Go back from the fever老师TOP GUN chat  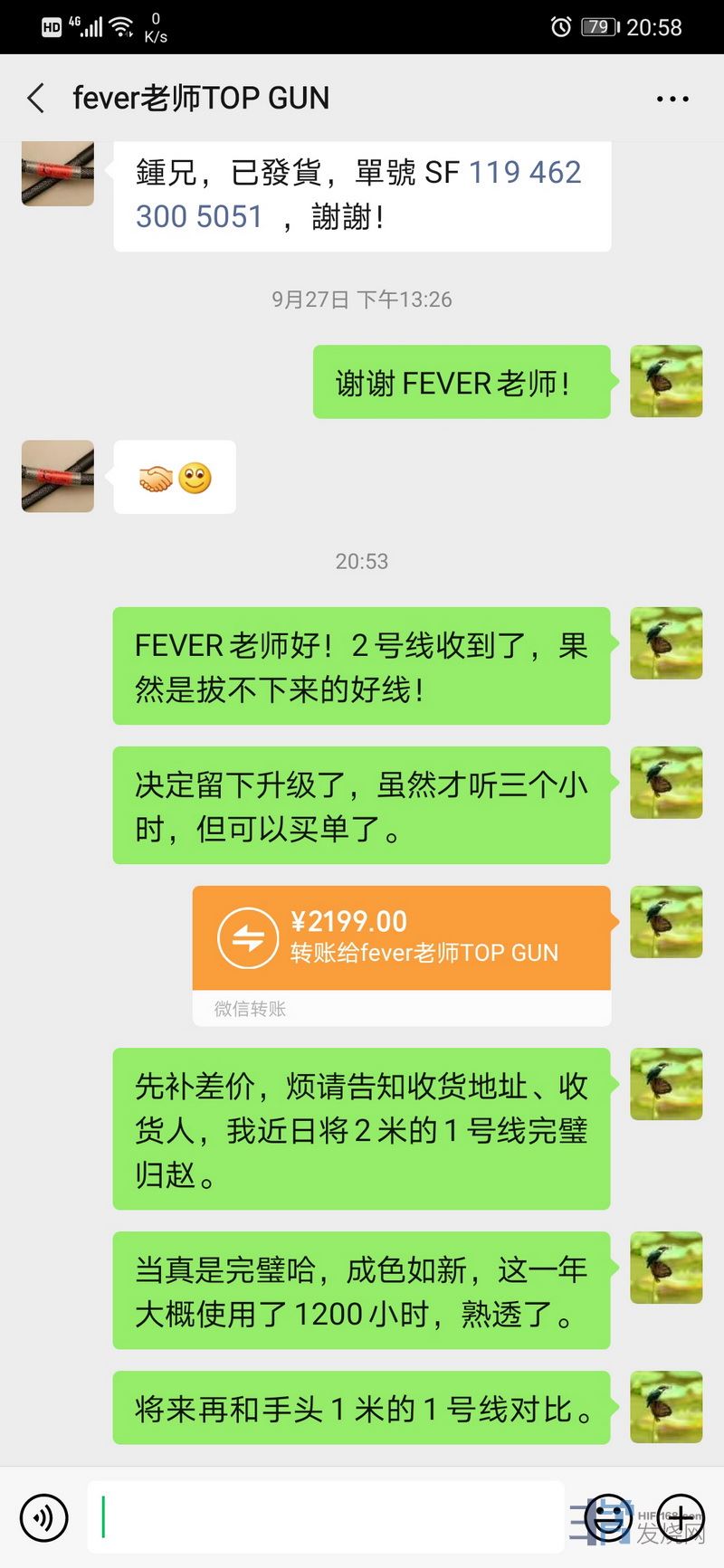tap(36, 98)
